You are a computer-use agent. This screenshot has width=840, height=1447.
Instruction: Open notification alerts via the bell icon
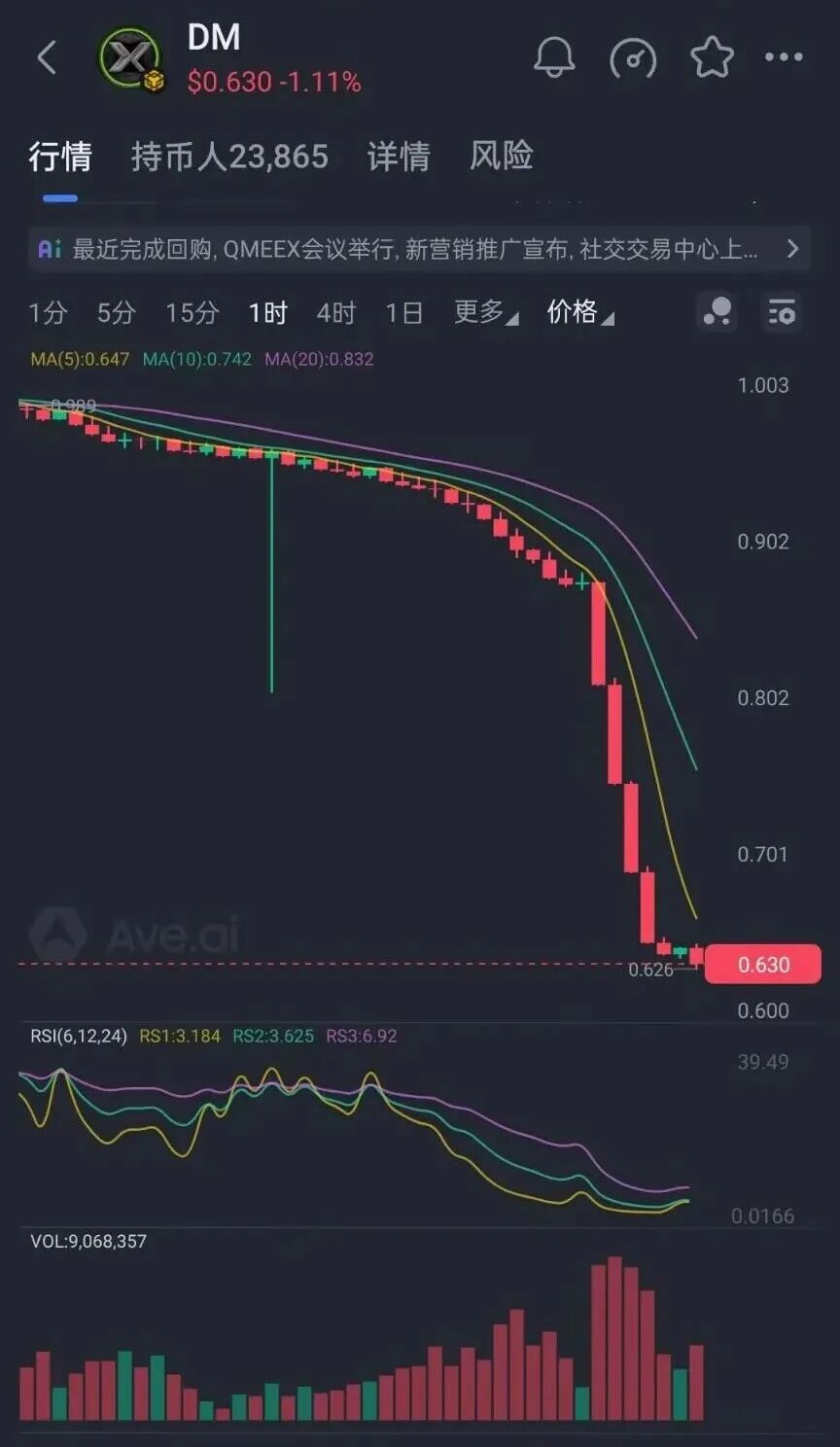point(554,58)
